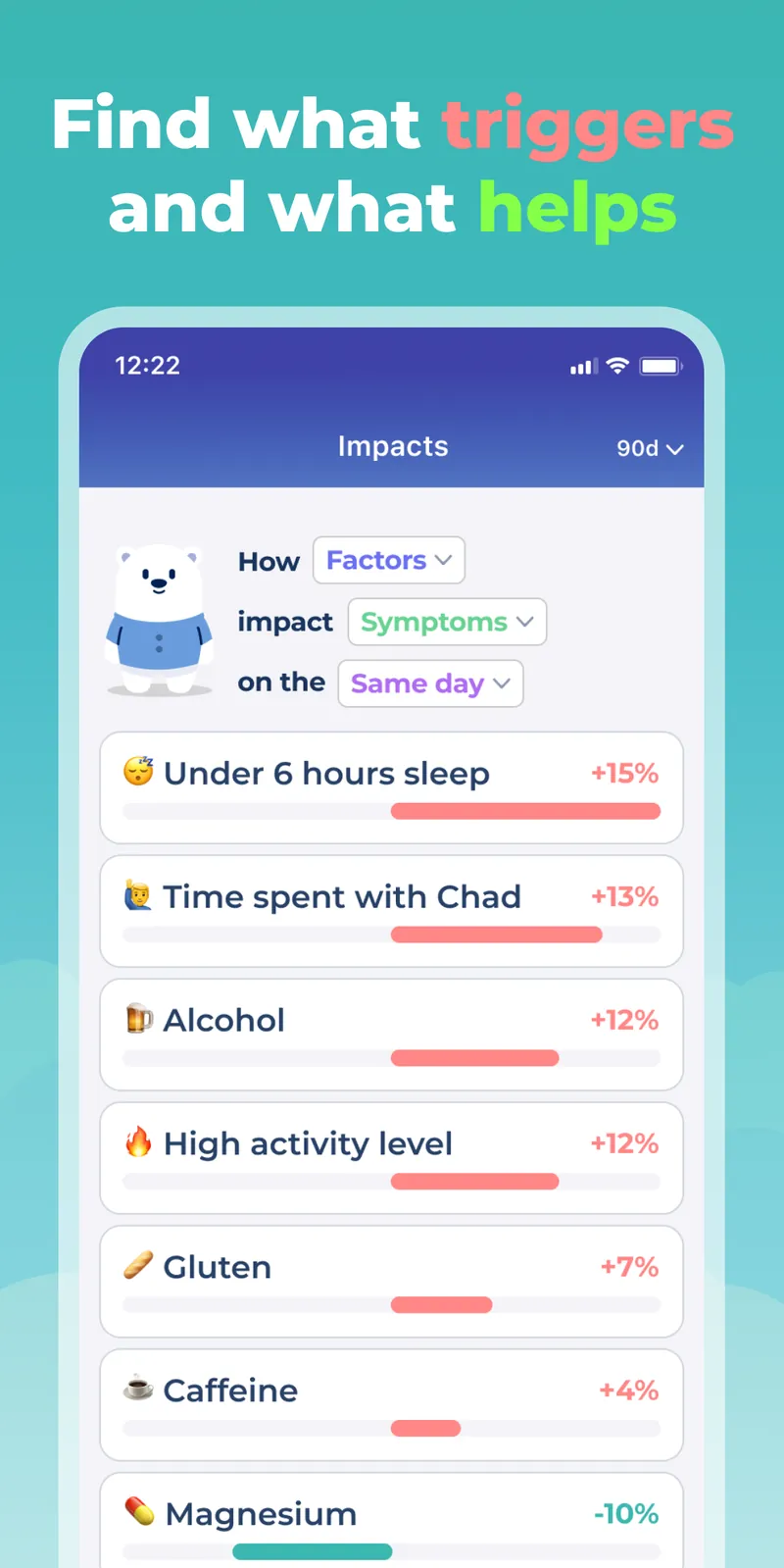Click the fire icon for High activity level
This screenshot has width=784, height=1568.
click(139, 1143)
